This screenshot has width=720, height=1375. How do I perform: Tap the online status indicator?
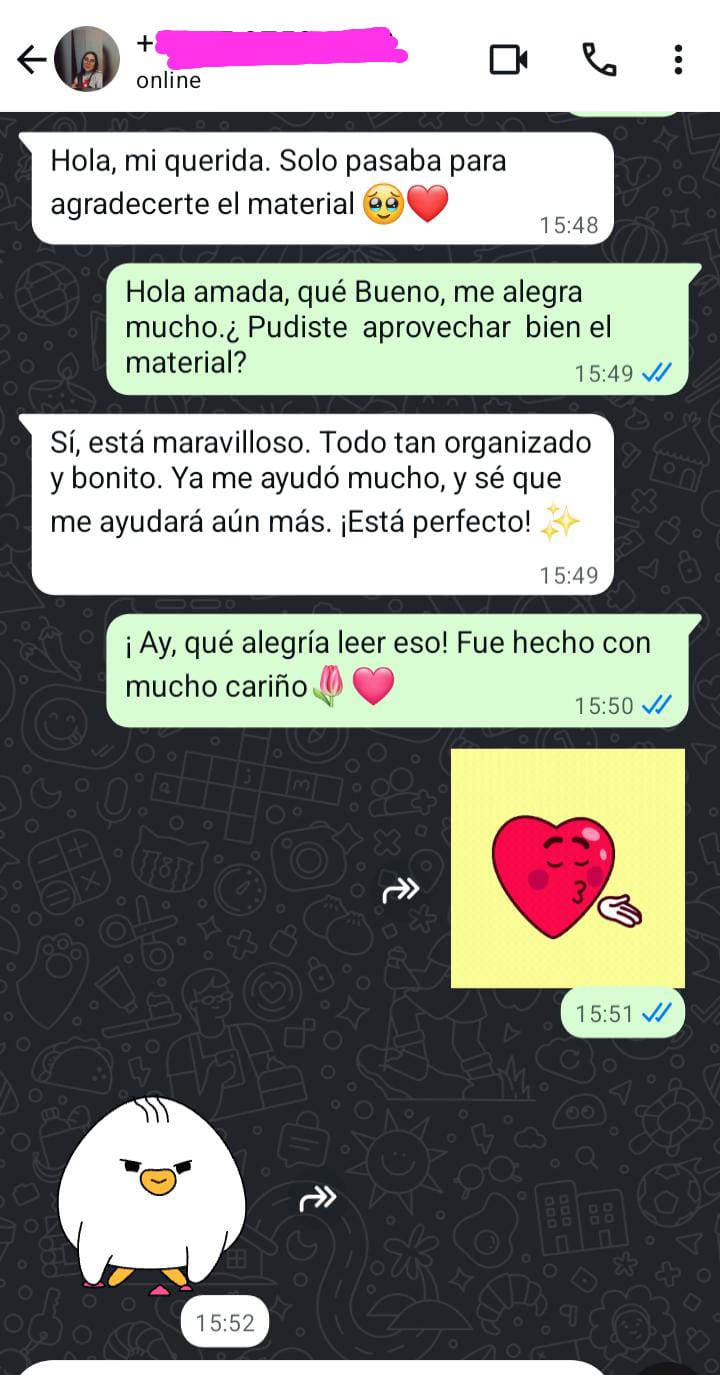point(167,81)
